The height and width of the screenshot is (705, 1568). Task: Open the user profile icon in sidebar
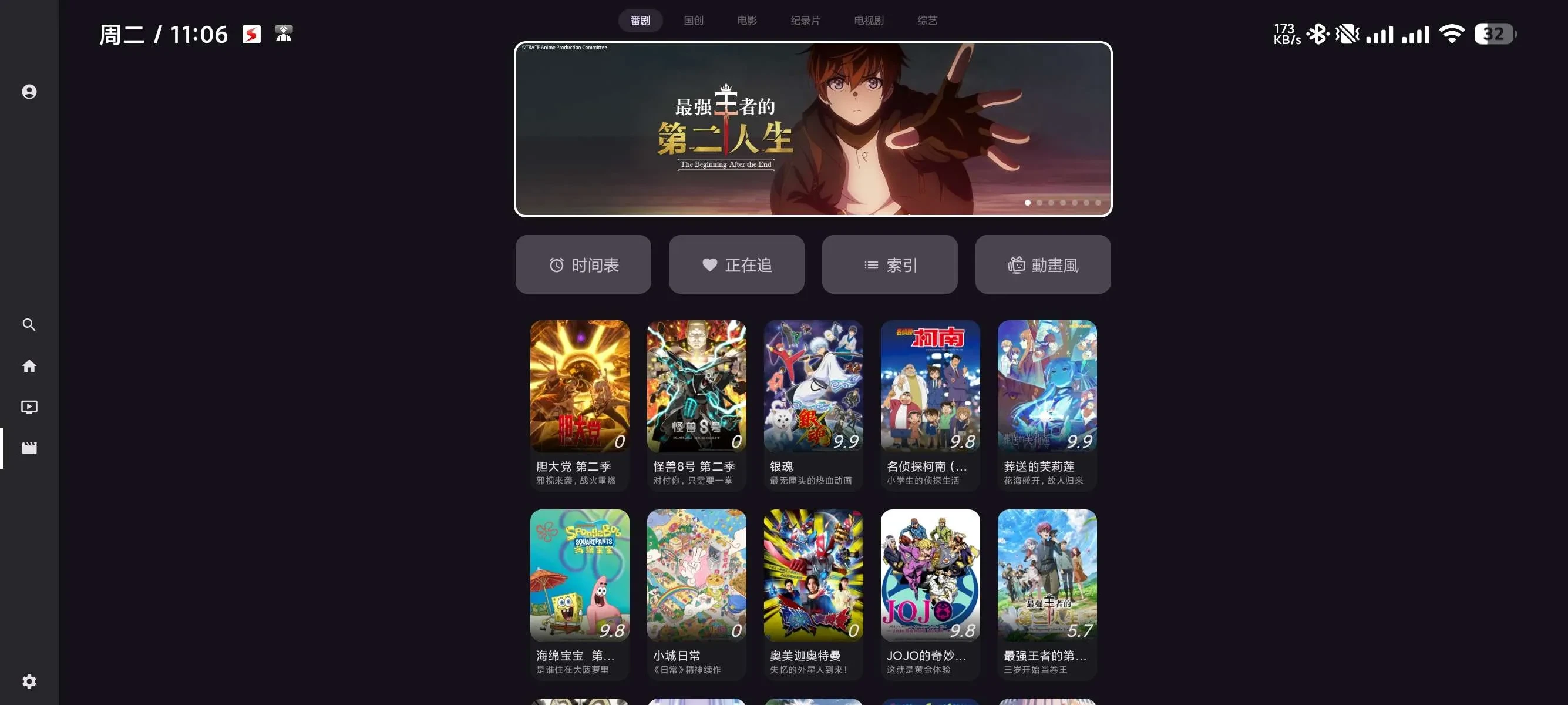coord(29,91)
